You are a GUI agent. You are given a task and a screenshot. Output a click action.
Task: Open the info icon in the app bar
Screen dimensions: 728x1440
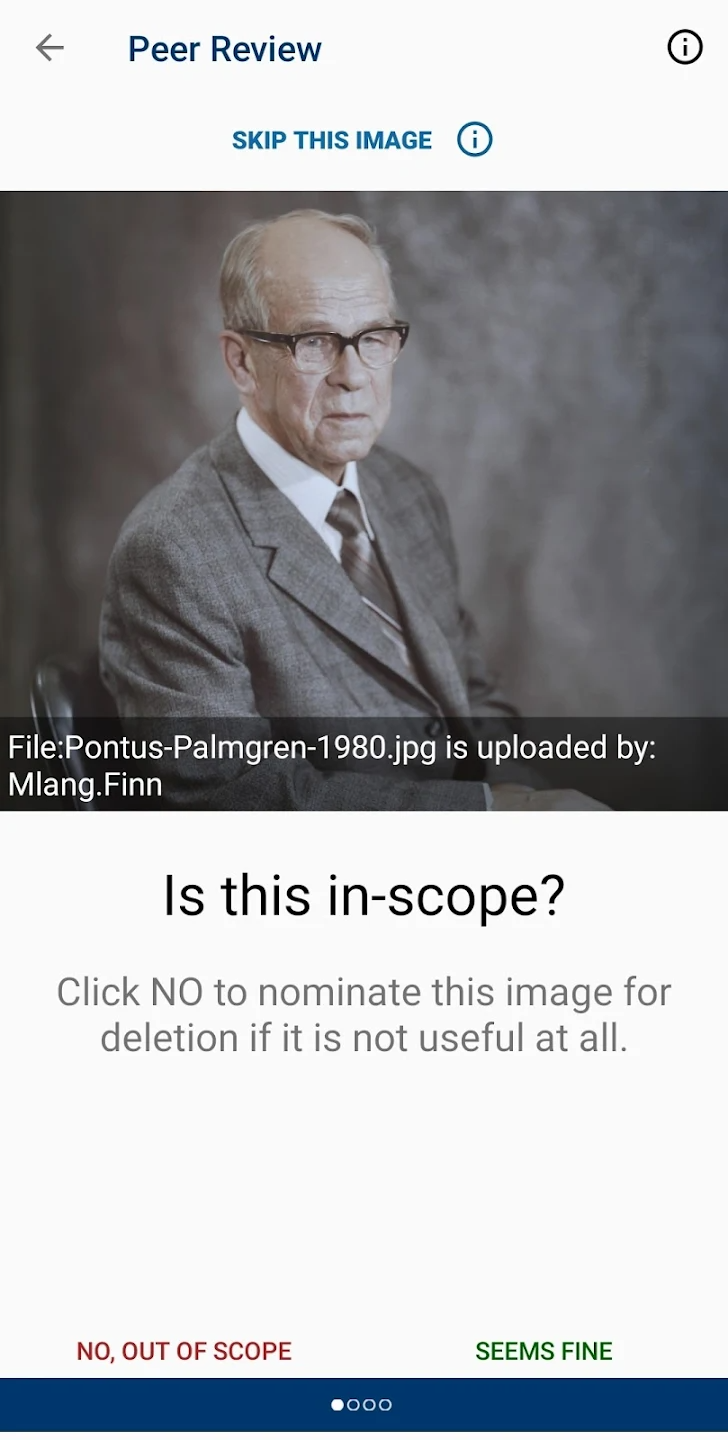685,48
